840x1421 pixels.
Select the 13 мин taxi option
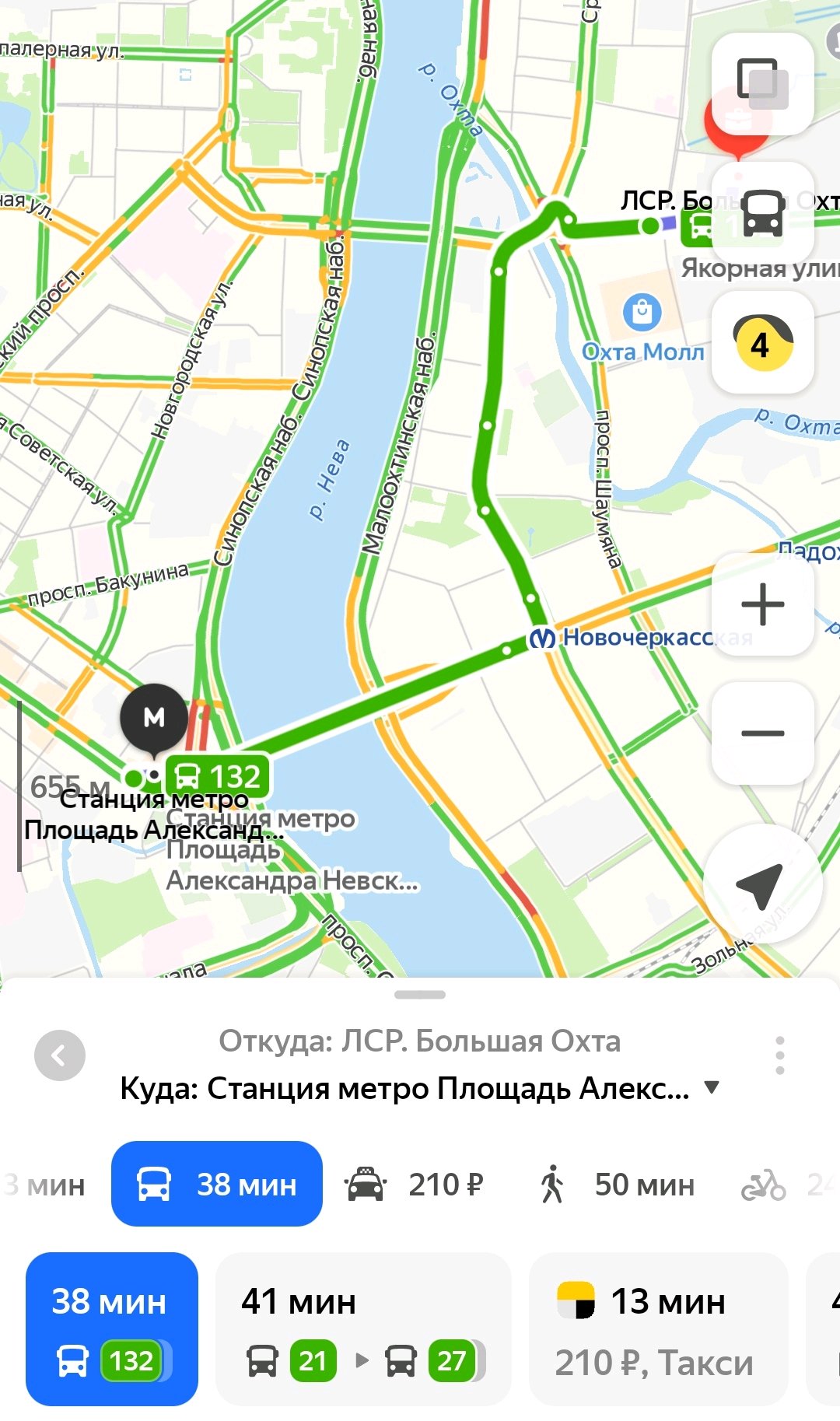659,1329
